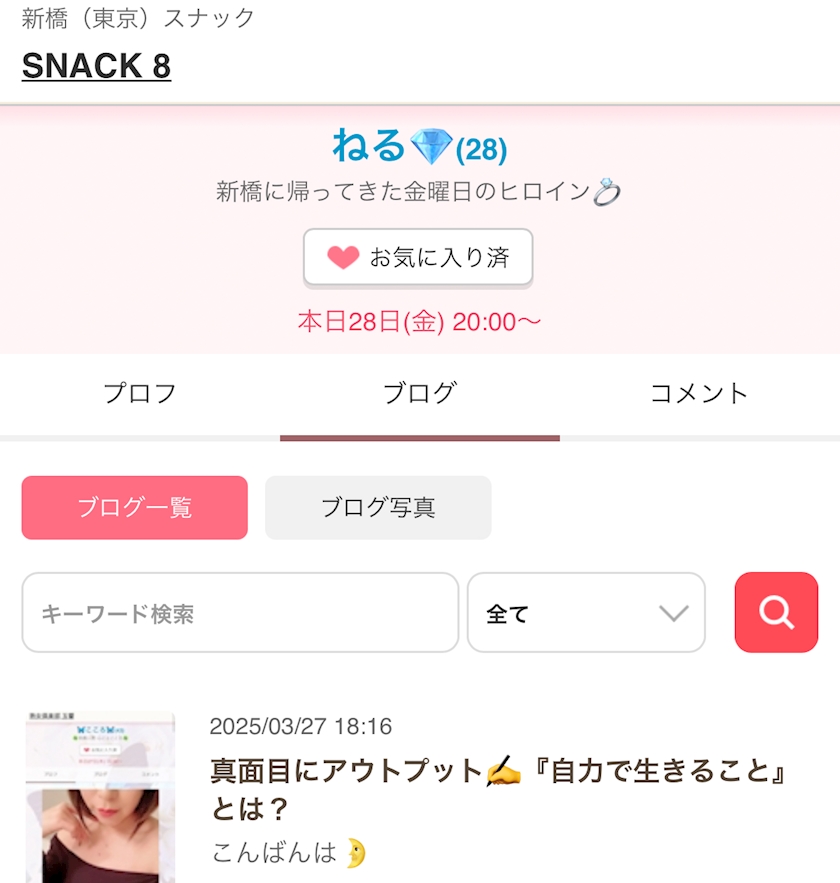Switch to the コメント tab
Screen dimensions: 840x883
(x=700, y=394)
